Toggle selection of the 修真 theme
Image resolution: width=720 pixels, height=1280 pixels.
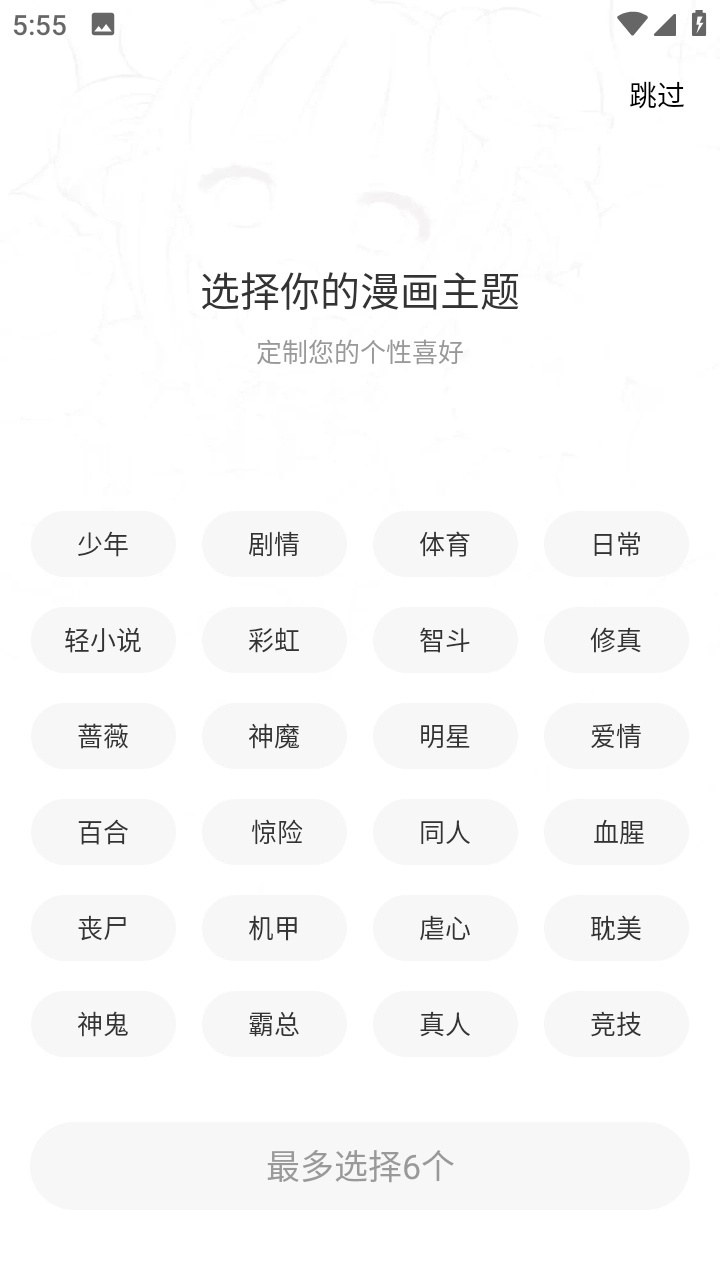[616, 640]
